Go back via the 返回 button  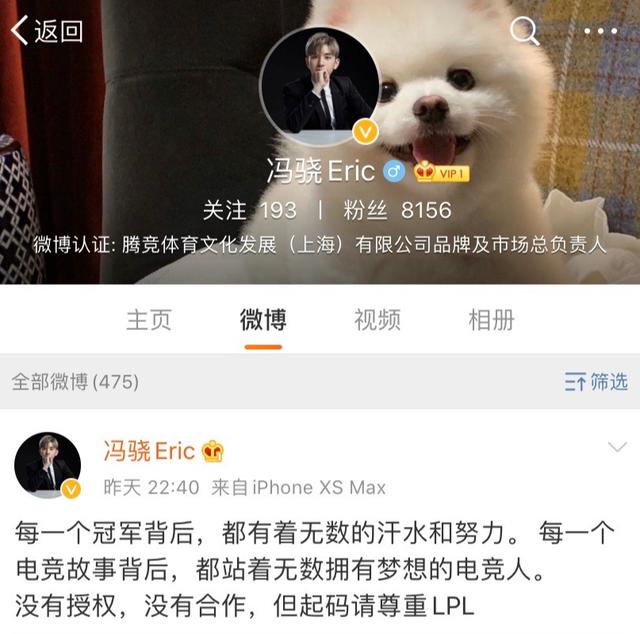(46, 31)
